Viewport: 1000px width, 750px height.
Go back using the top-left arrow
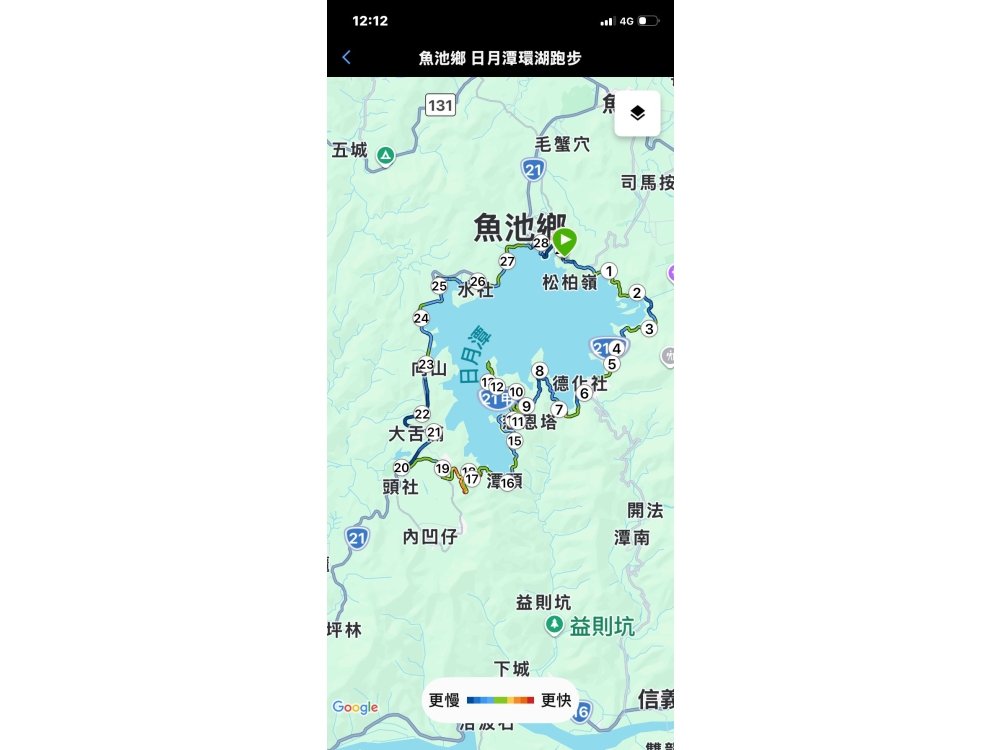pyautogui.click(x=346, y=57)
